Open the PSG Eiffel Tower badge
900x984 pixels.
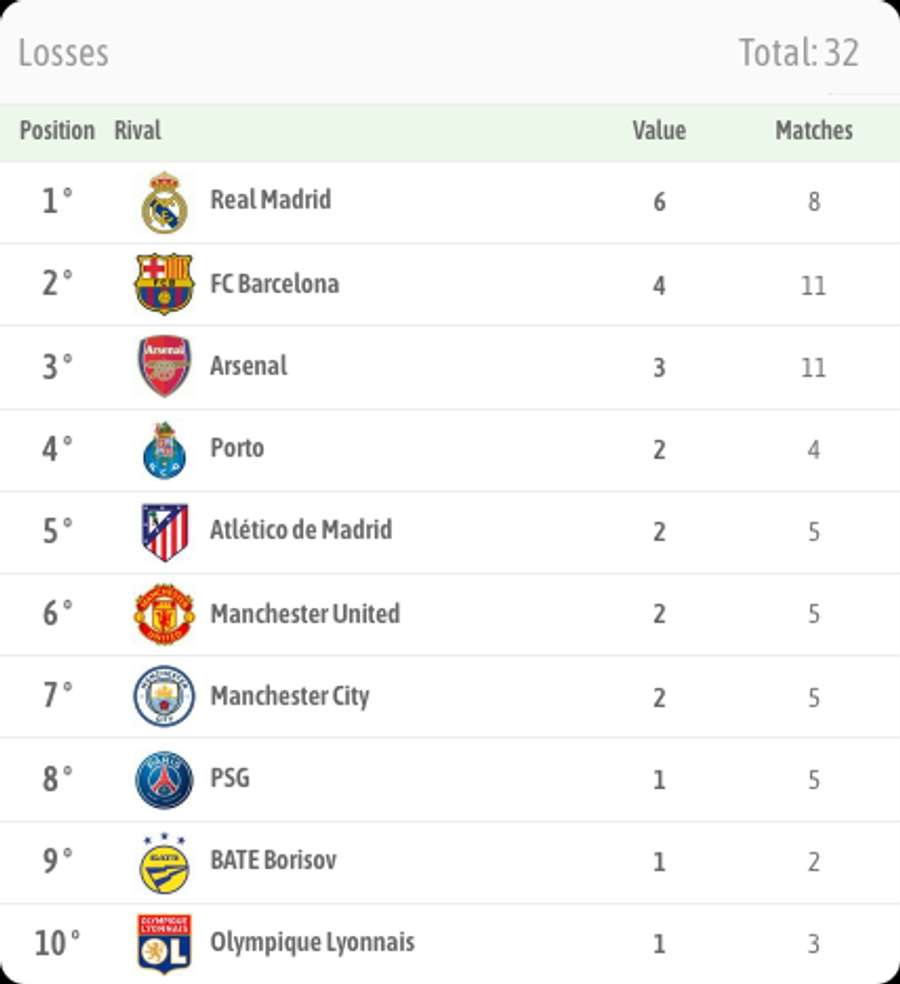point(163,777)
